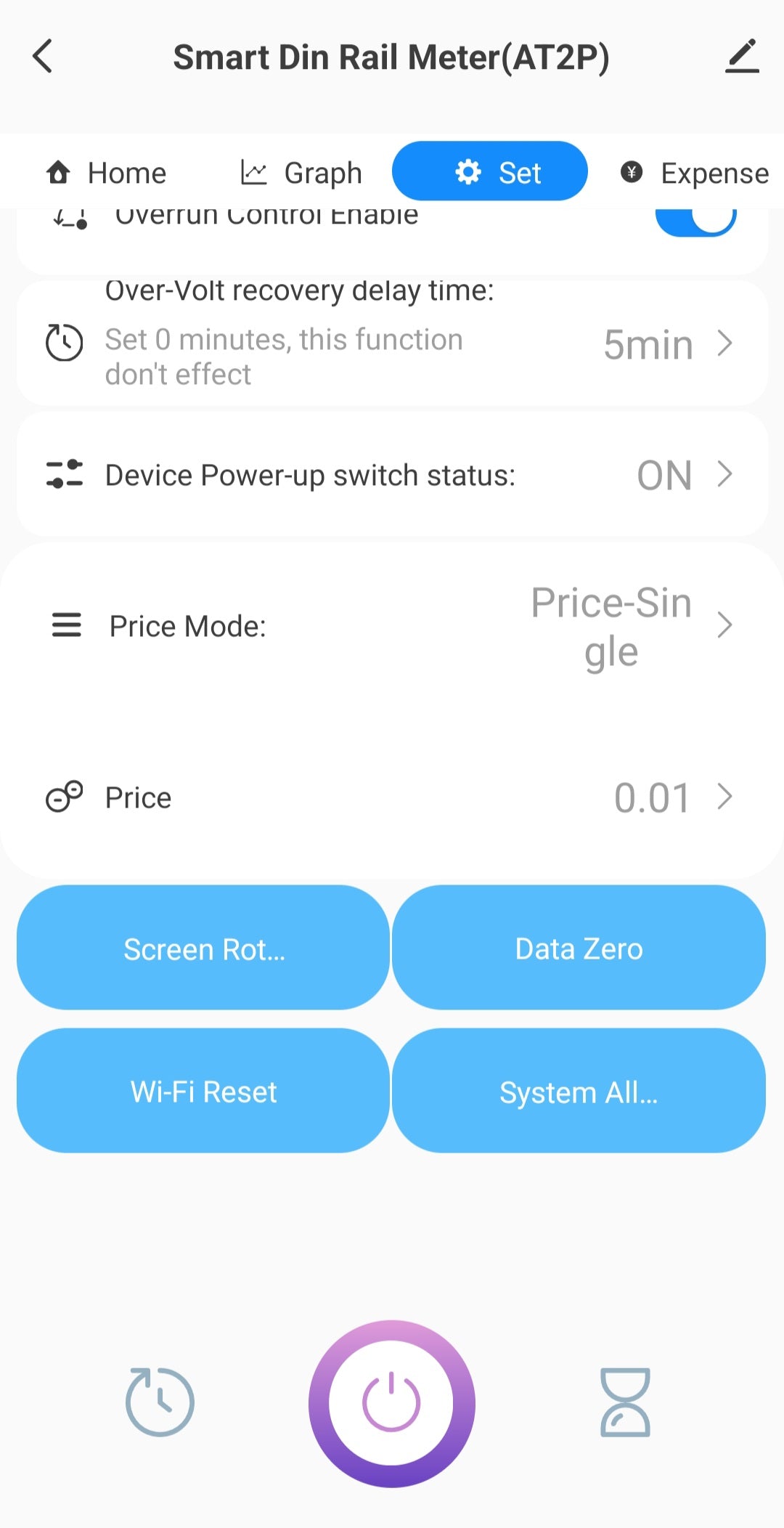Tap the Wi-Fi Reset button
784x1528 pixels.
[204, 1091]
